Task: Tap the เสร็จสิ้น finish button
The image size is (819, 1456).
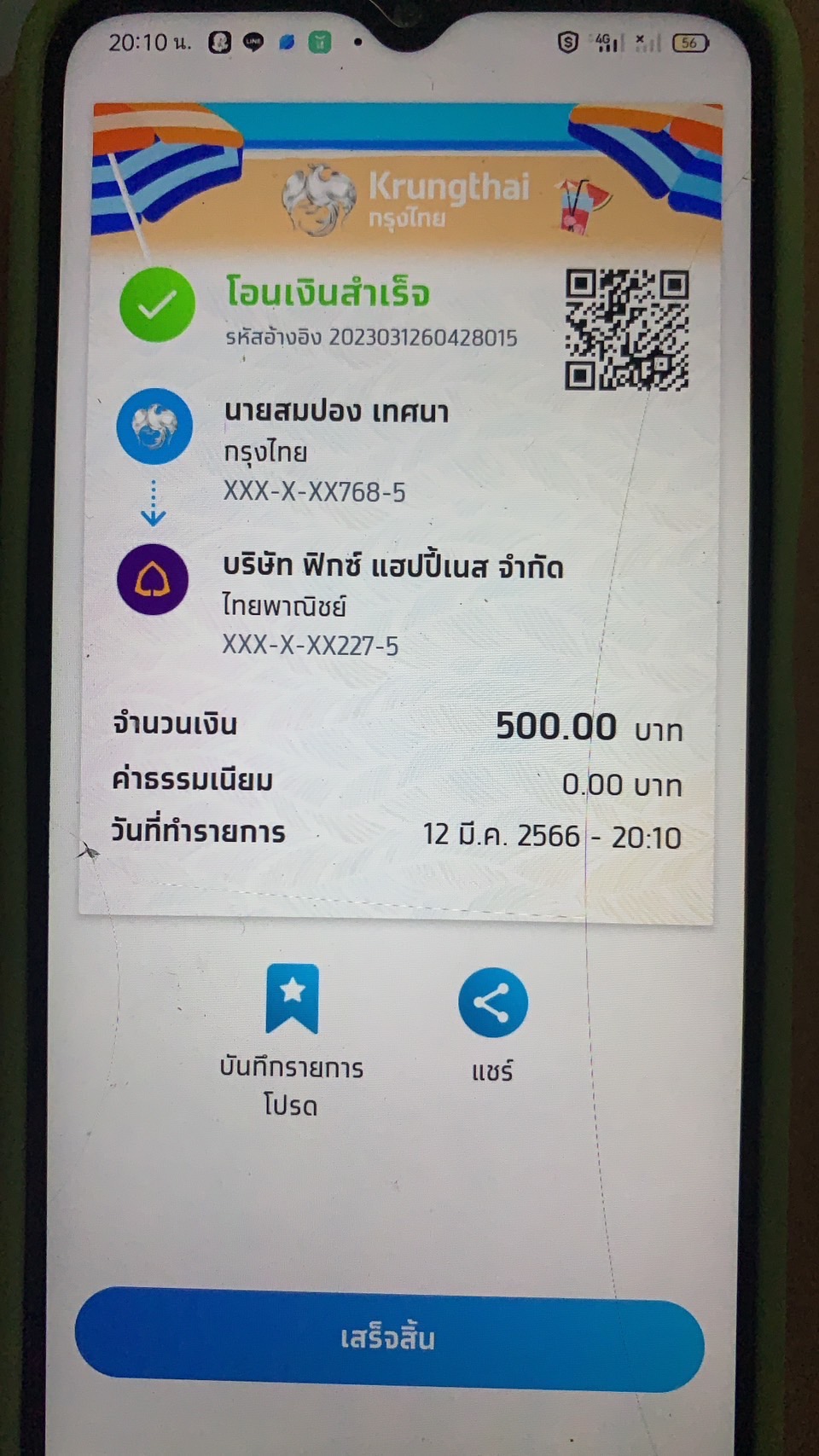Action: 390,1338
